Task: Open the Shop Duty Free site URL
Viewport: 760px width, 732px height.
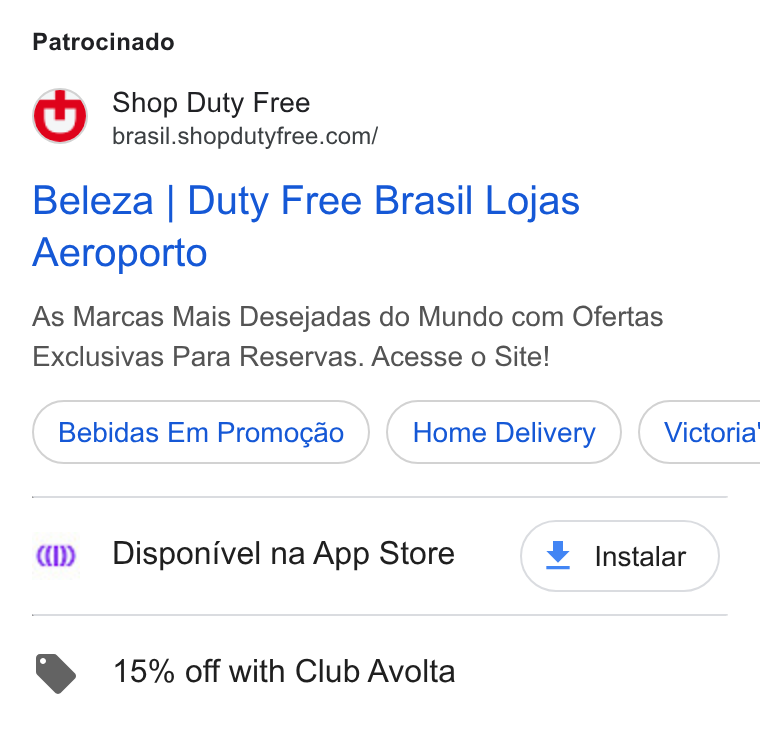Action: coord(245,136)
